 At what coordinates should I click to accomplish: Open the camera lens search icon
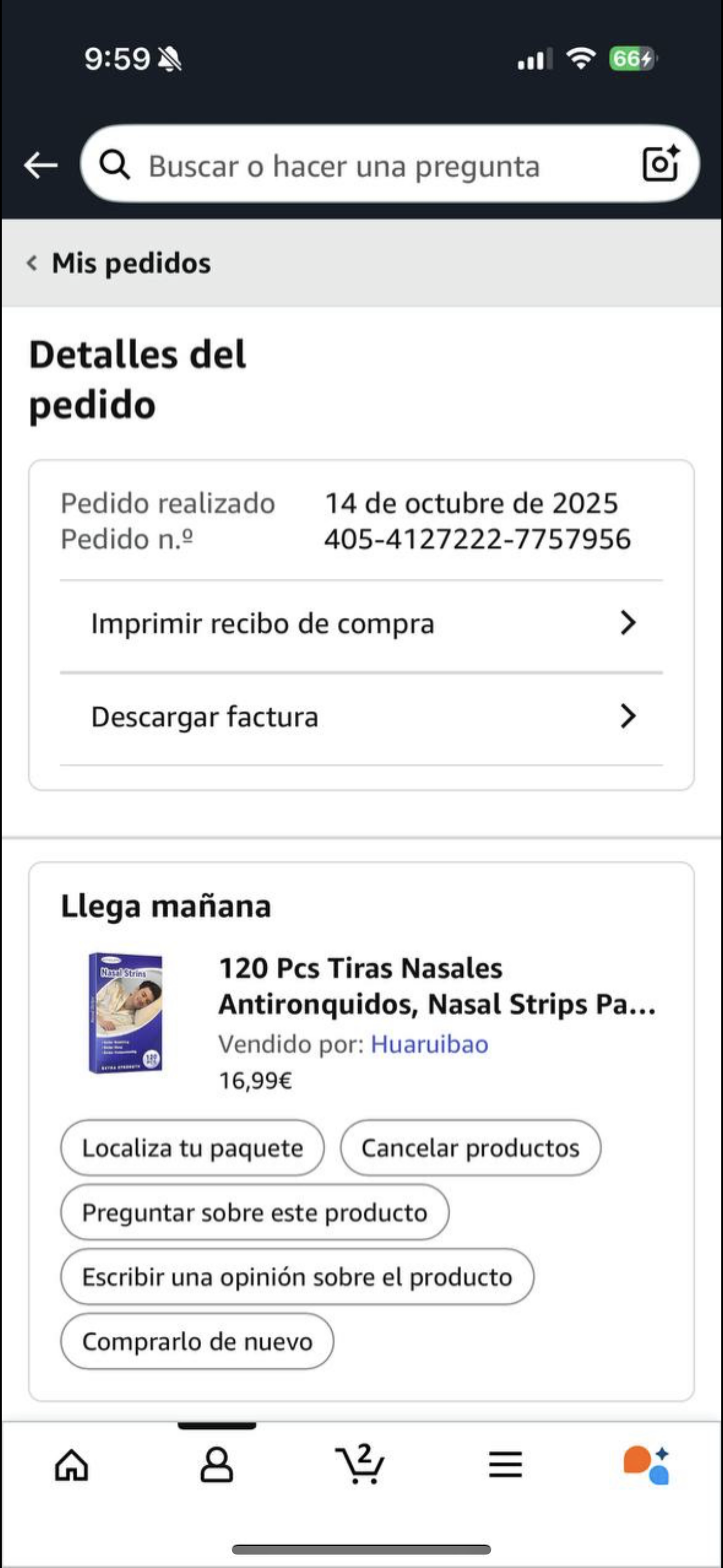[x=660, y=164]
